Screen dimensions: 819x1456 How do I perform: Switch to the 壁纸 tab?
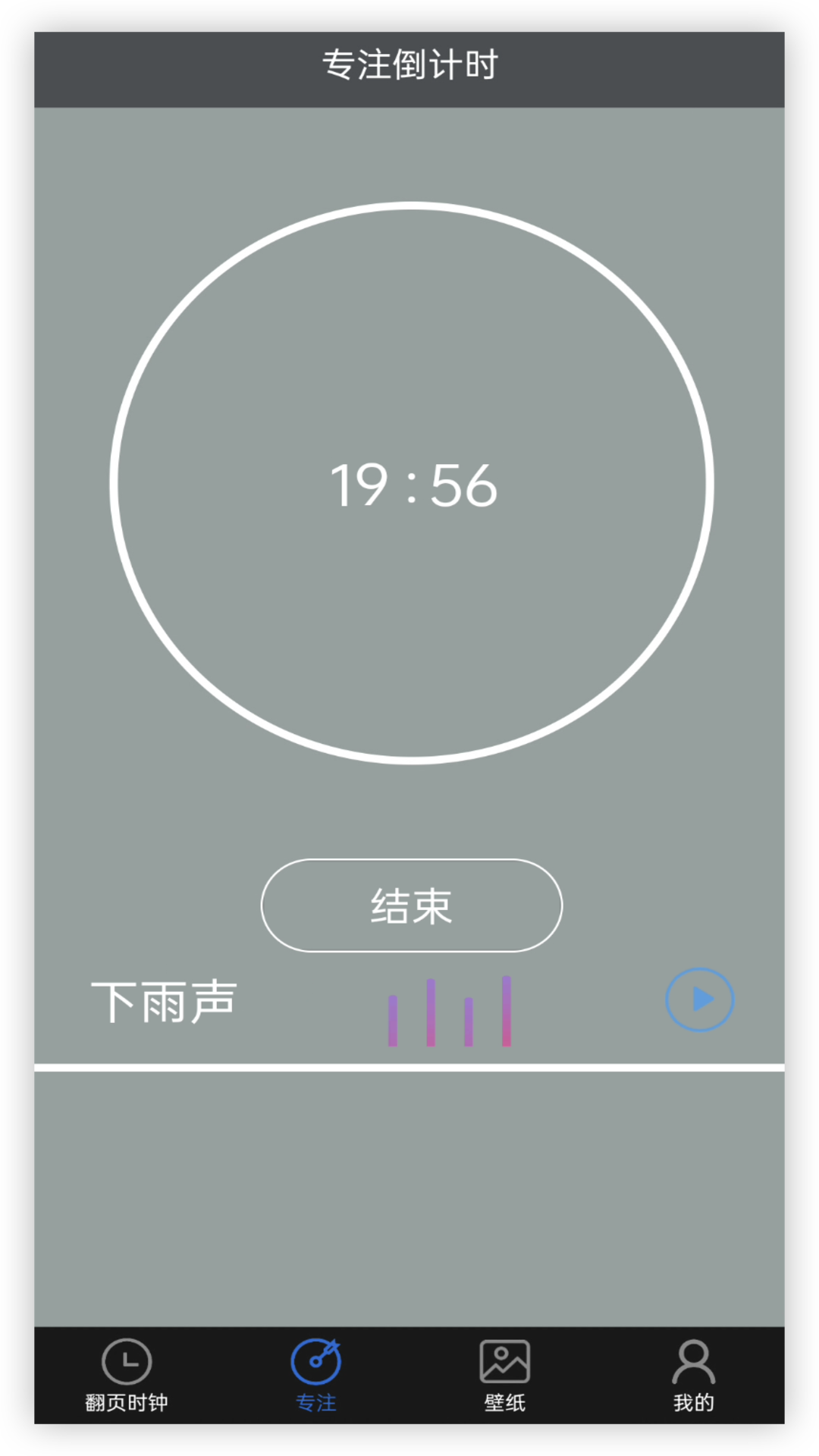504,1373
